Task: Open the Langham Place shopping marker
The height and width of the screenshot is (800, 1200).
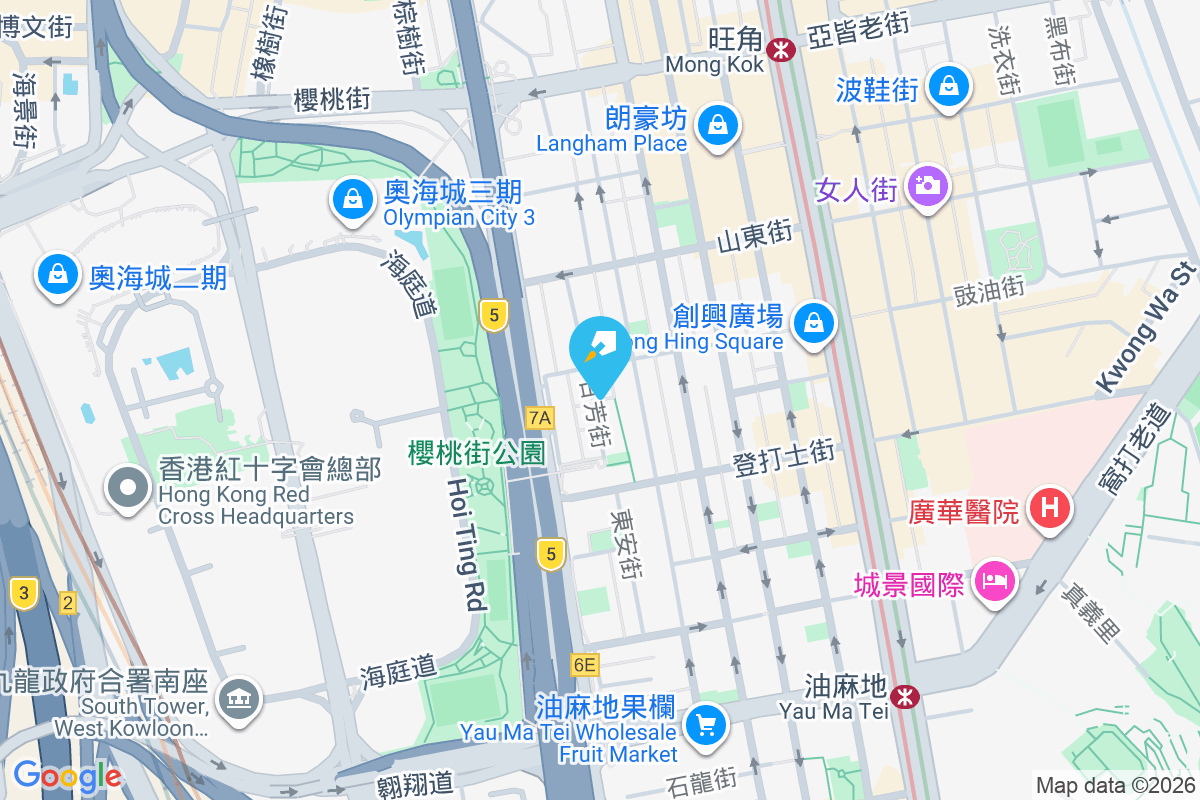Action: (x=718, y=125)
